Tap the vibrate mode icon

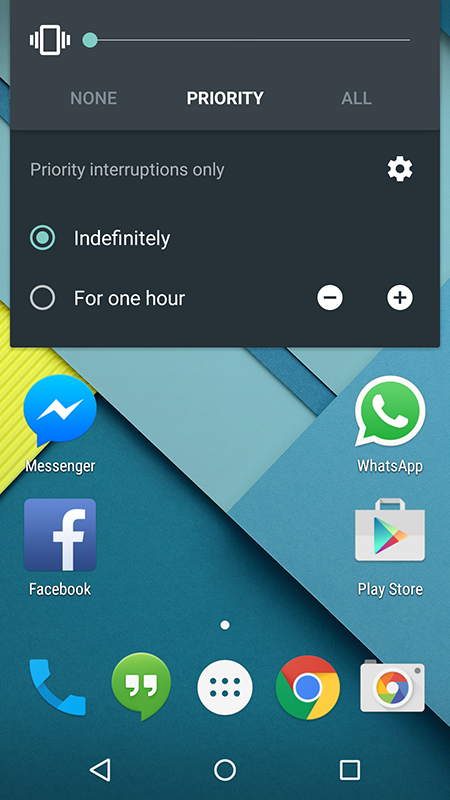point(50,40)
